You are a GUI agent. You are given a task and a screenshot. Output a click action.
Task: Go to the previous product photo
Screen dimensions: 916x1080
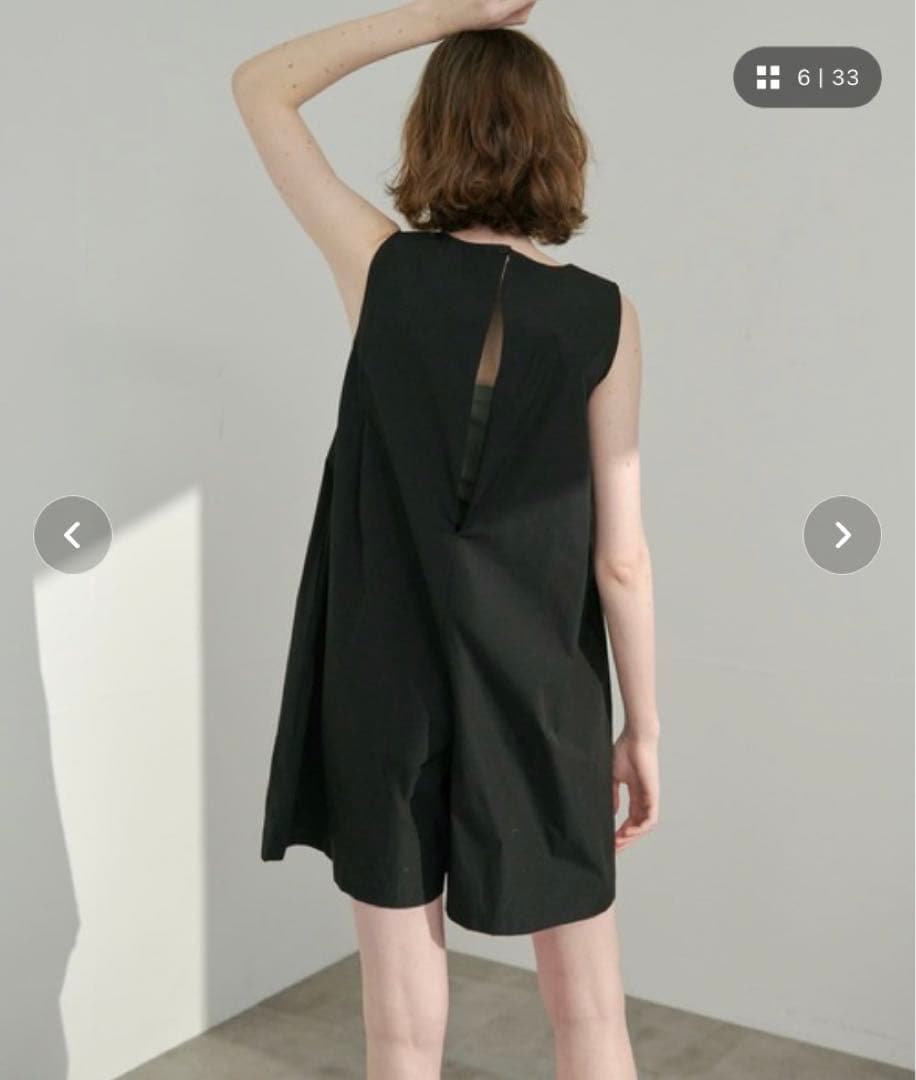click(x=73, y=535)
